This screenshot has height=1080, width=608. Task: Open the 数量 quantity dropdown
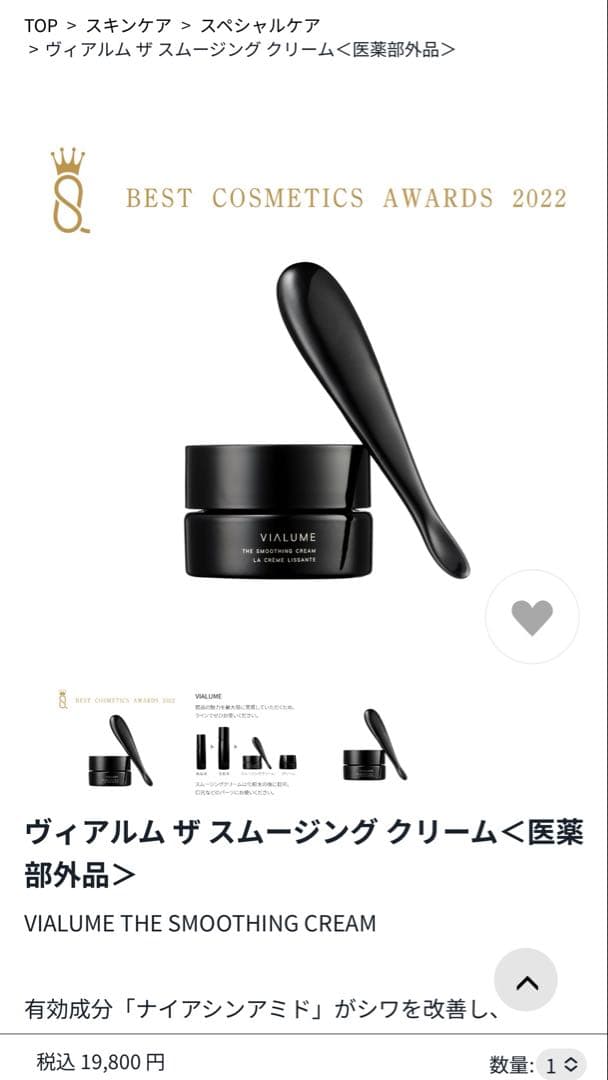coord(562,1065)
